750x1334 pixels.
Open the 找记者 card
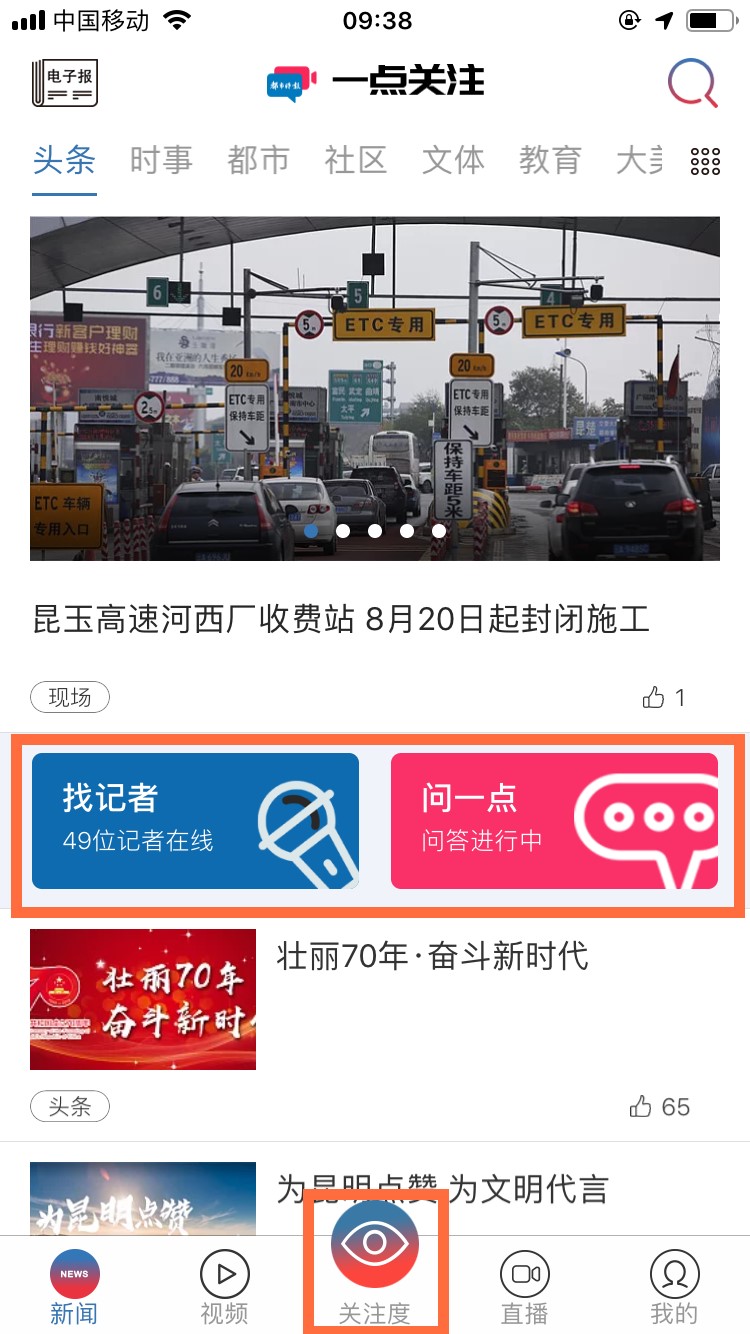pyautogui.click(x=195, y=821)
